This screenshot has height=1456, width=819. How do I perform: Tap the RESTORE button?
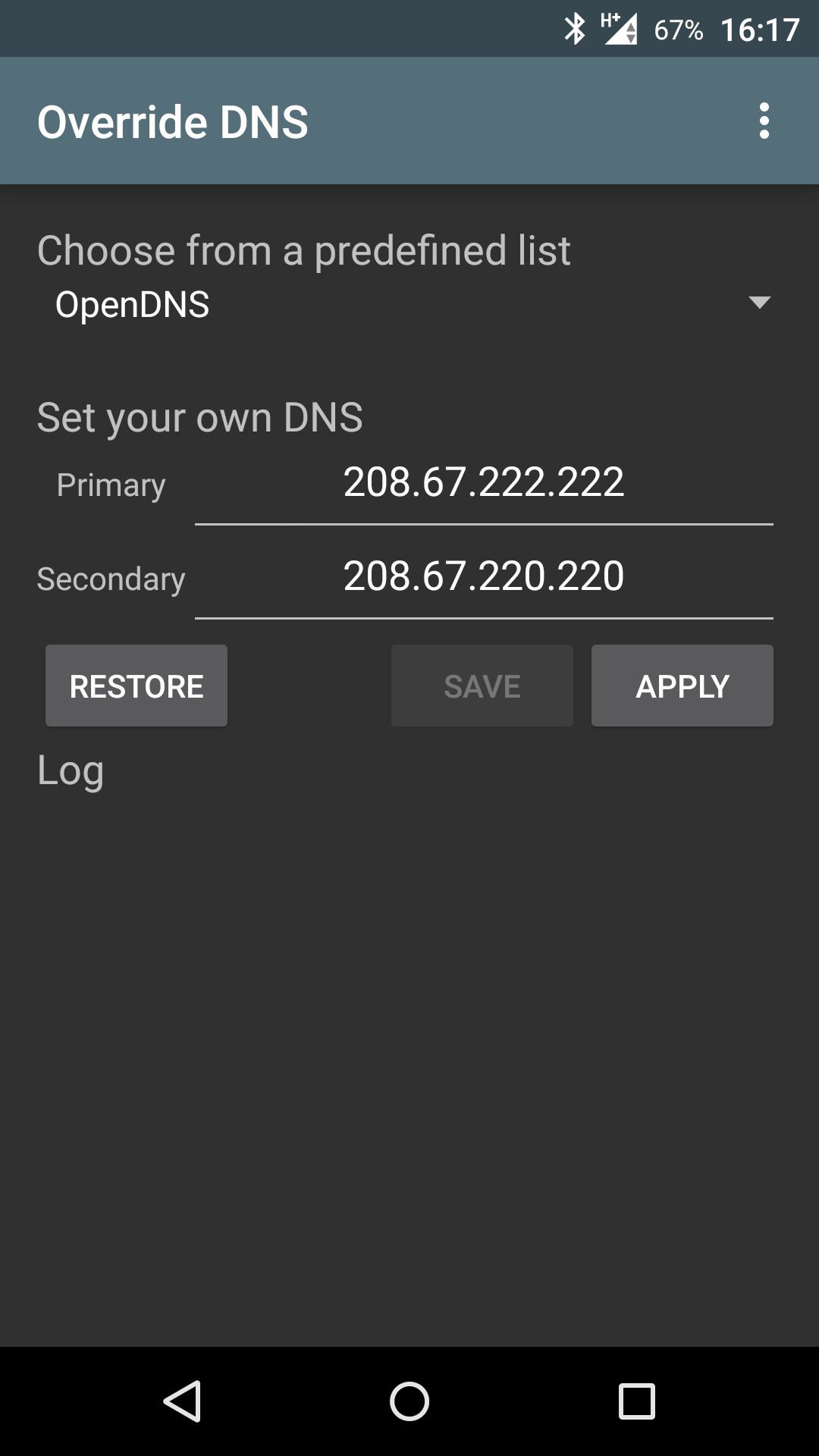pyautogui.click(x=136, y=686)
